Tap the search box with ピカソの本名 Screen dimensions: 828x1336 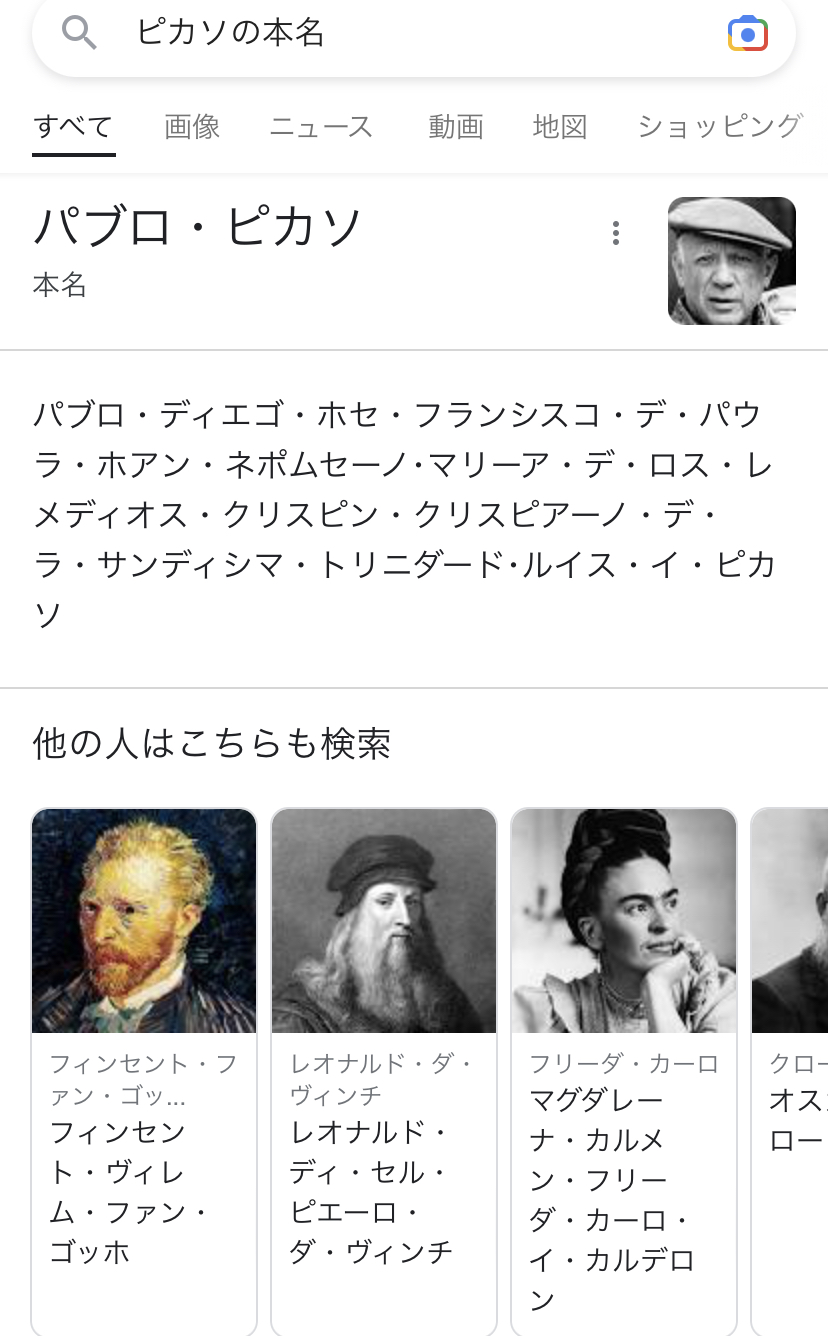point(400,34)
